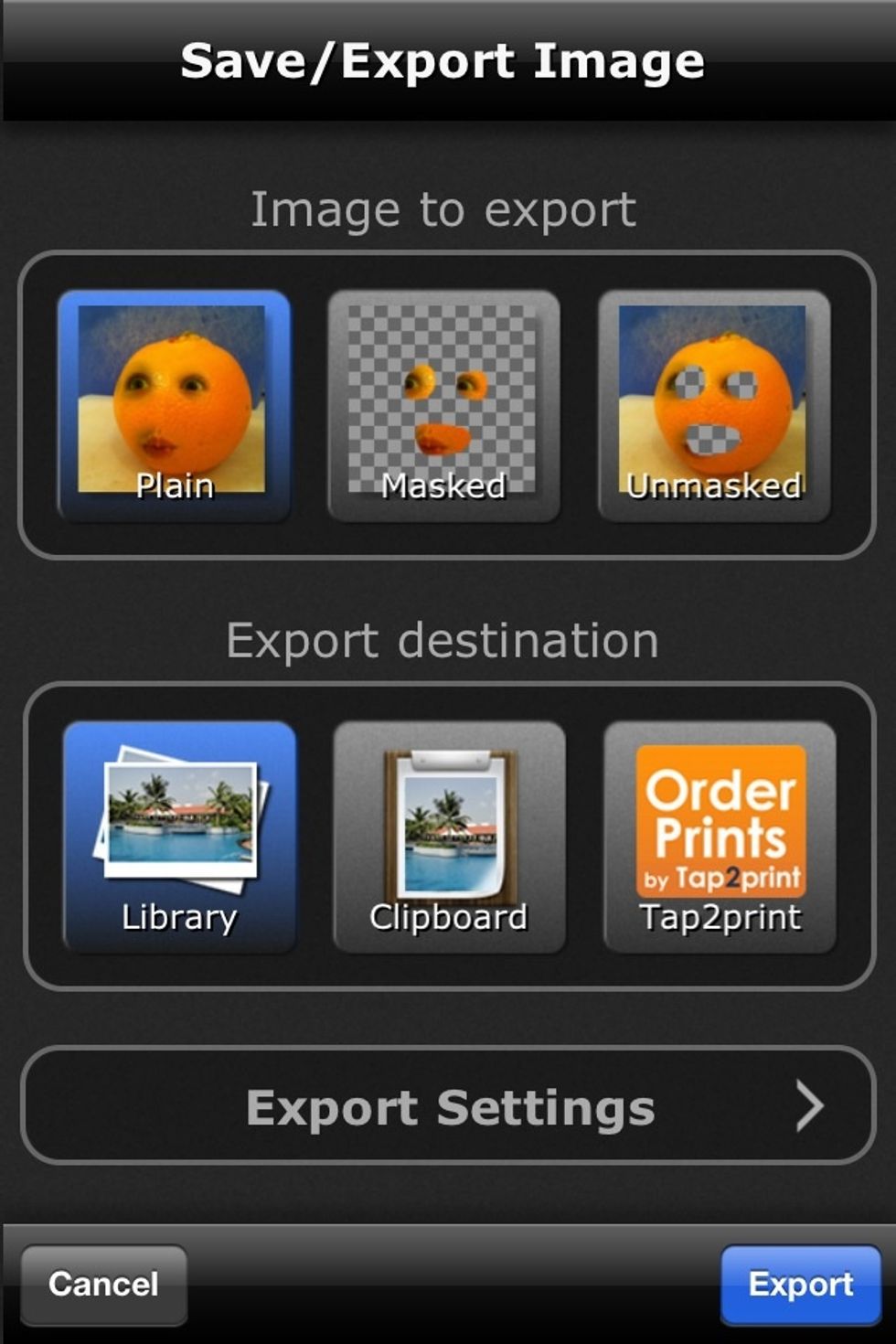Image resolution: width=896 pixels, height=1344 pixels.
Task: Select the Clipboard destination icon
Action: 448,832
